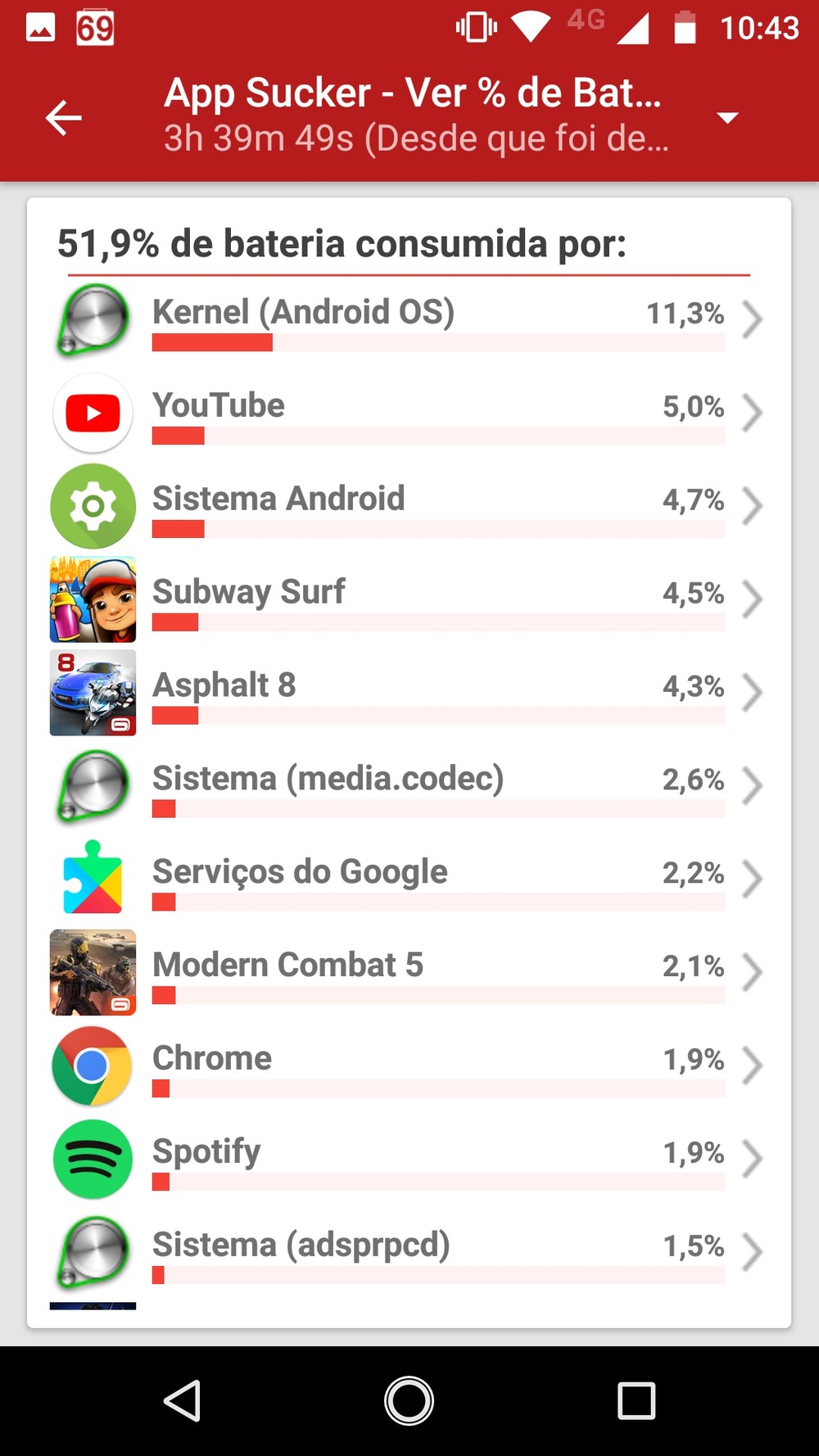Tap the system home button
The image size is (819, 1456).
point(409,1400)
